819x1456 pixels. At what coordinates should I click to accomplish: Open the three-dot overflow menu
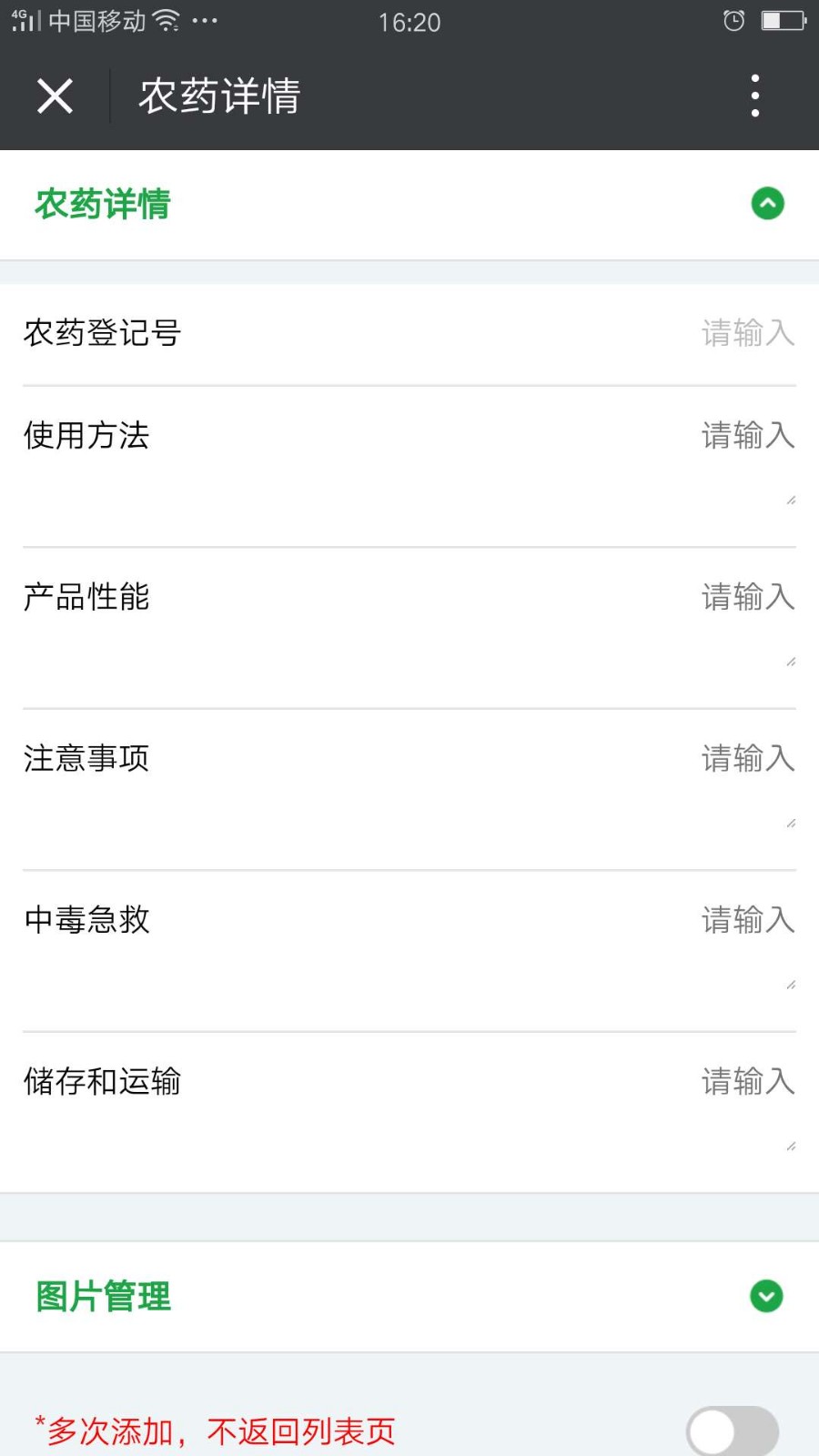755,96
